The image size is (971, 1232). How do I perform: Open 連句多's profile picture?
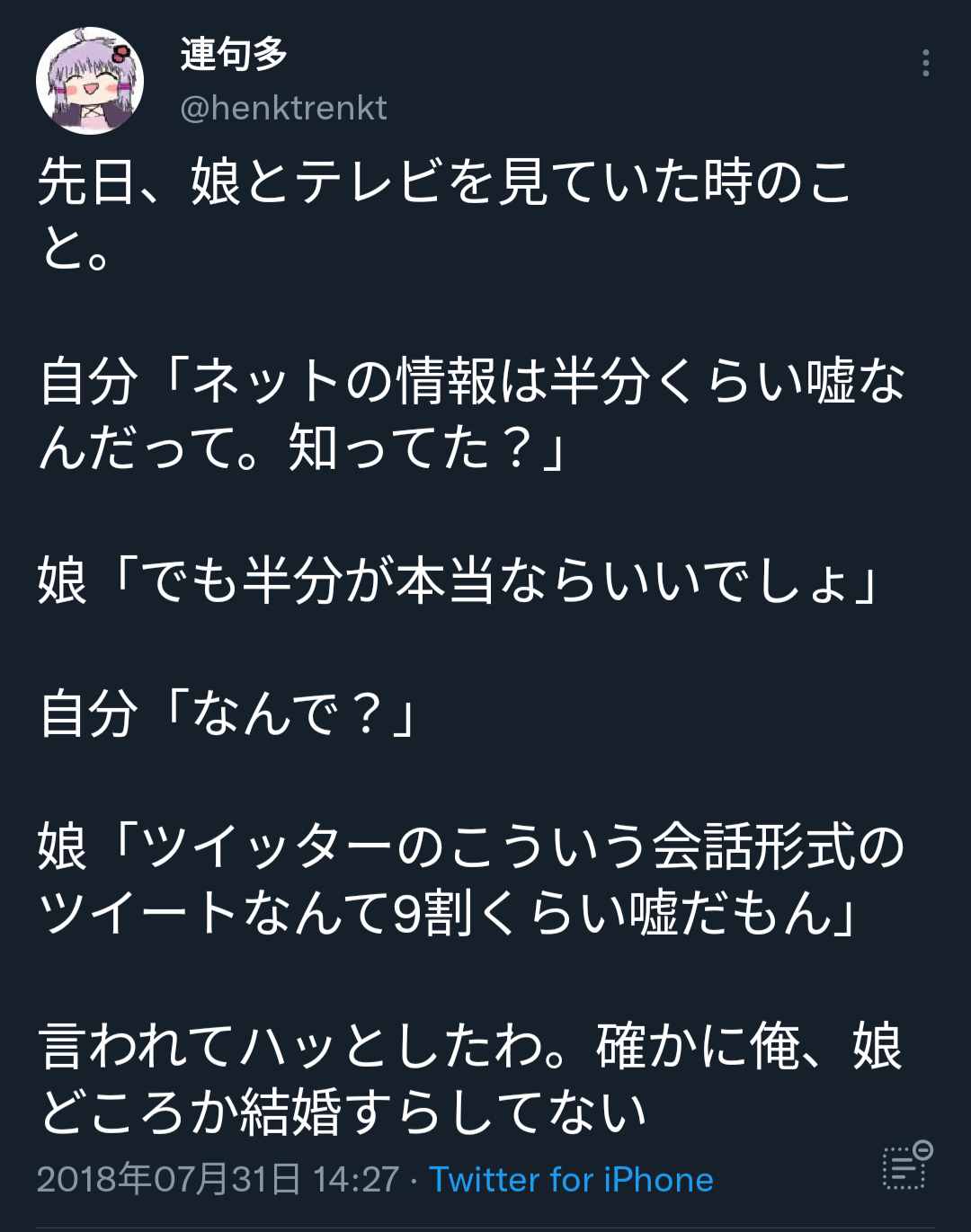(90, 81)
